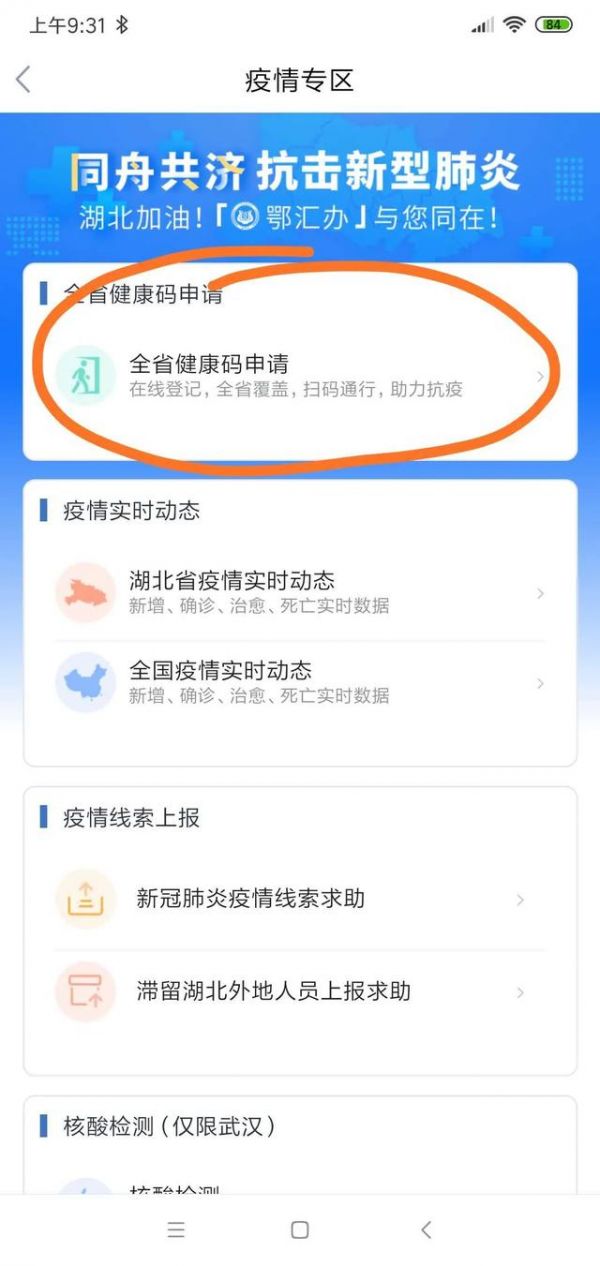This screenshot has width=600, height=1266.
Task: Open 新冠肺炎疫情线索求助
Action: 300,899
